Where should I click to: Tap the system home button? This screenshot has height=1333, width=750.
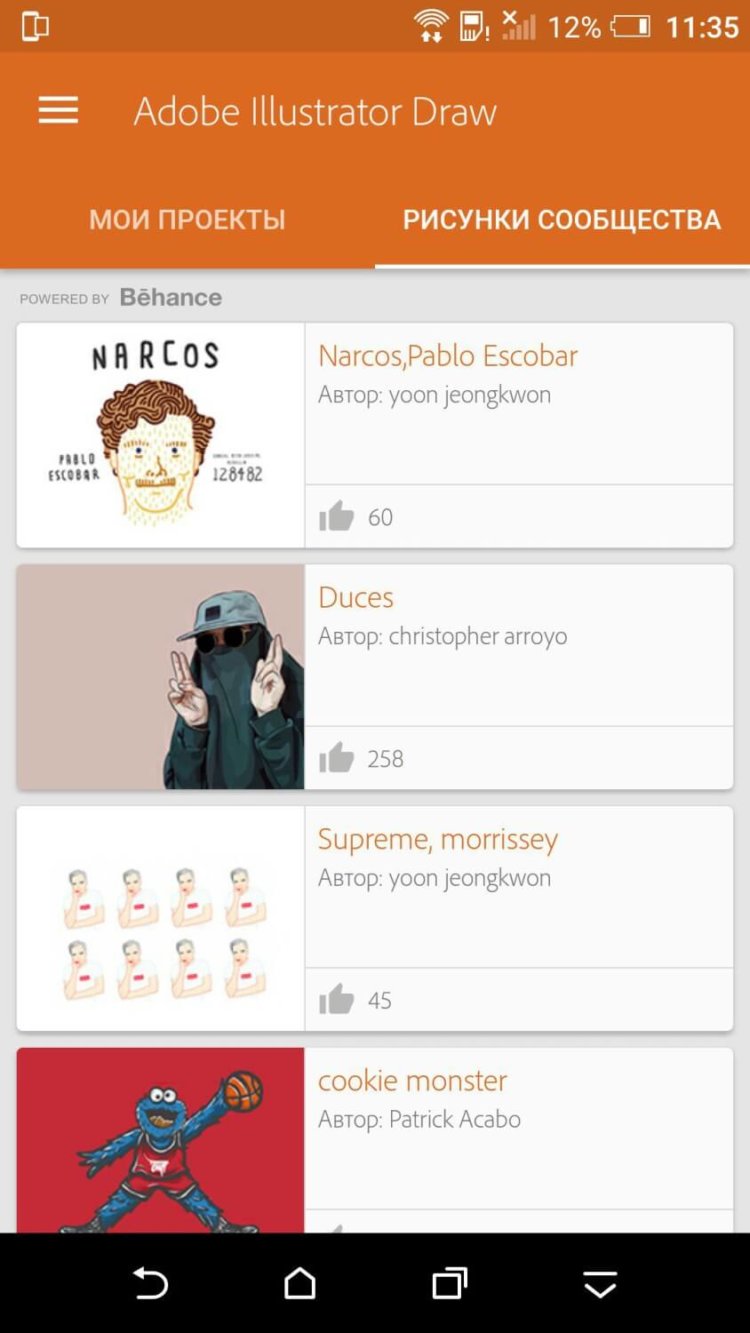(x=300, y=1283)
